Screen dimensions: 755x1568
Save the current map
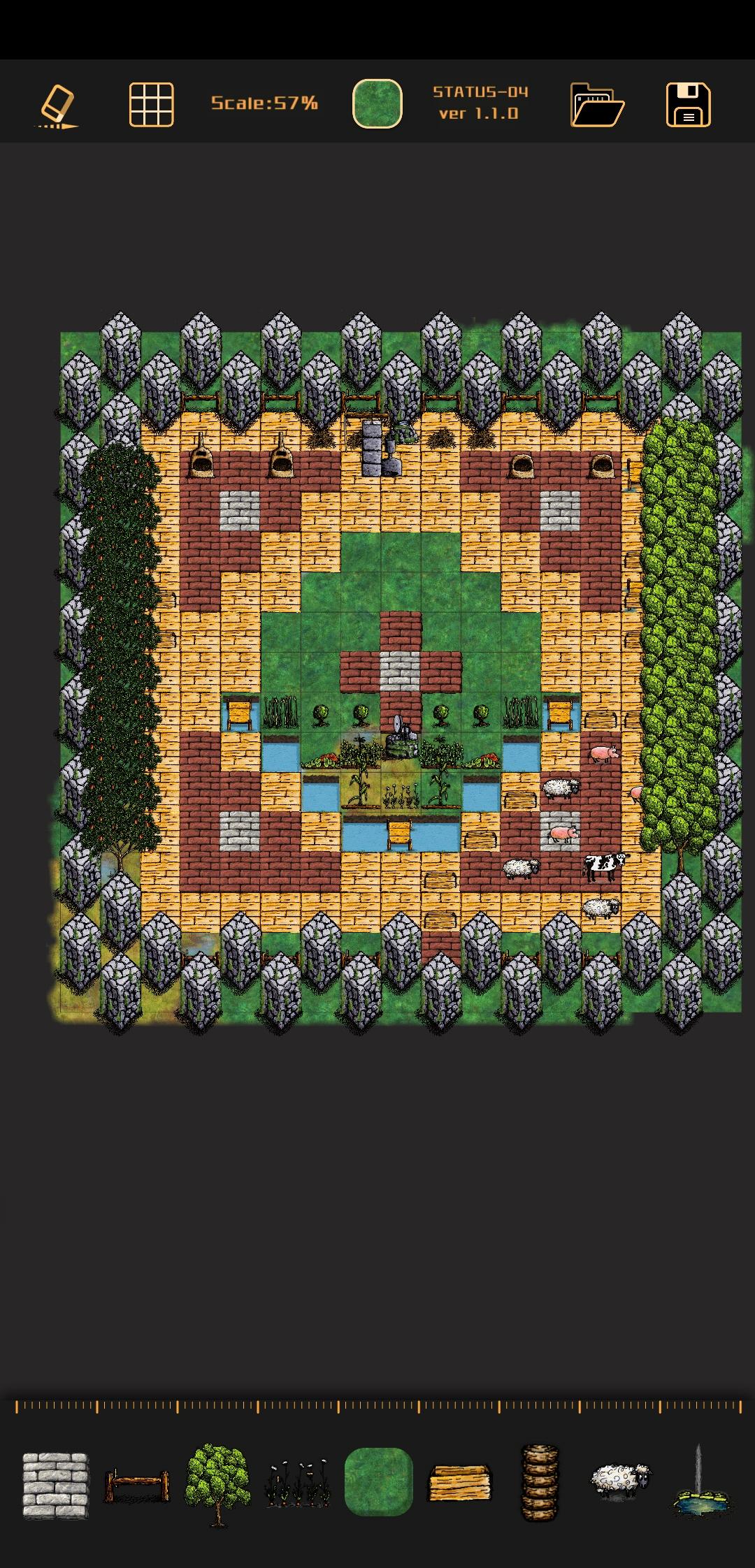coord(687,103)
